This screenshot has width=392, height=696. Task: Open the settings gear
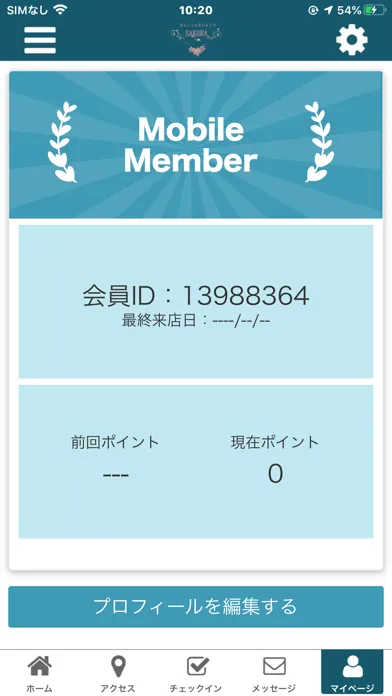click(352, 40)
